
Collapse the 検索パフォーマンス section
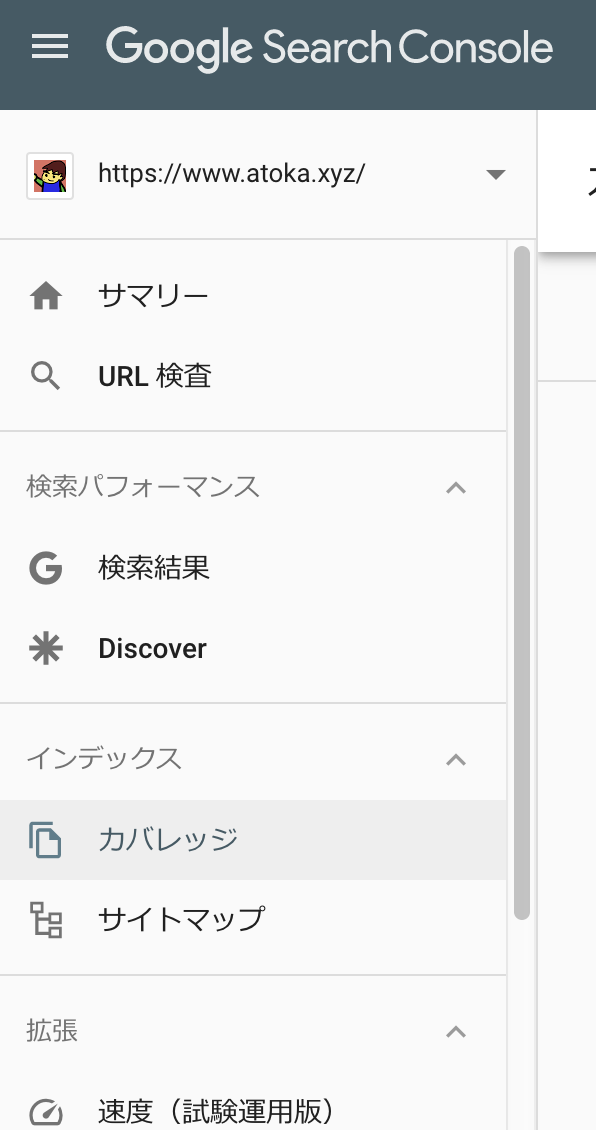coord(455,488)
